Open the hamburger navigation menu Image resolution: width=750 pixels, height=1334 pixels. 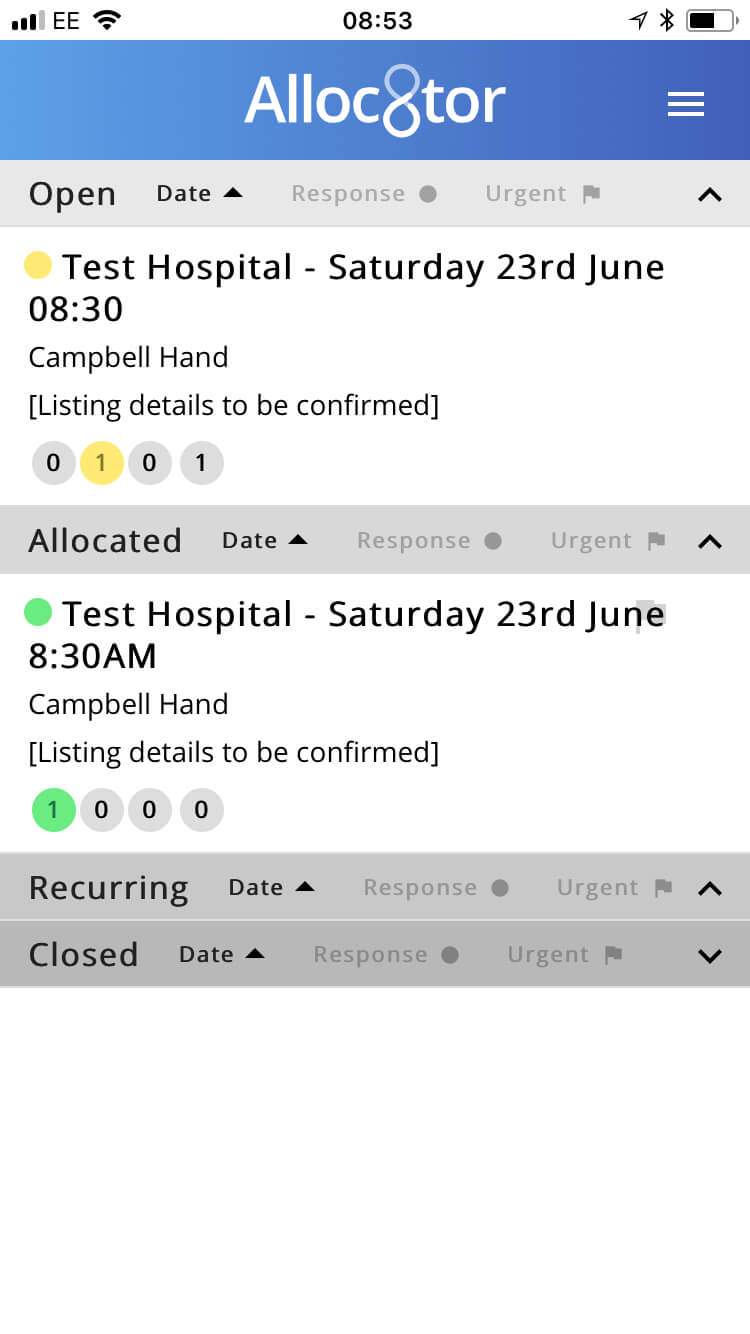pos(686,103)
